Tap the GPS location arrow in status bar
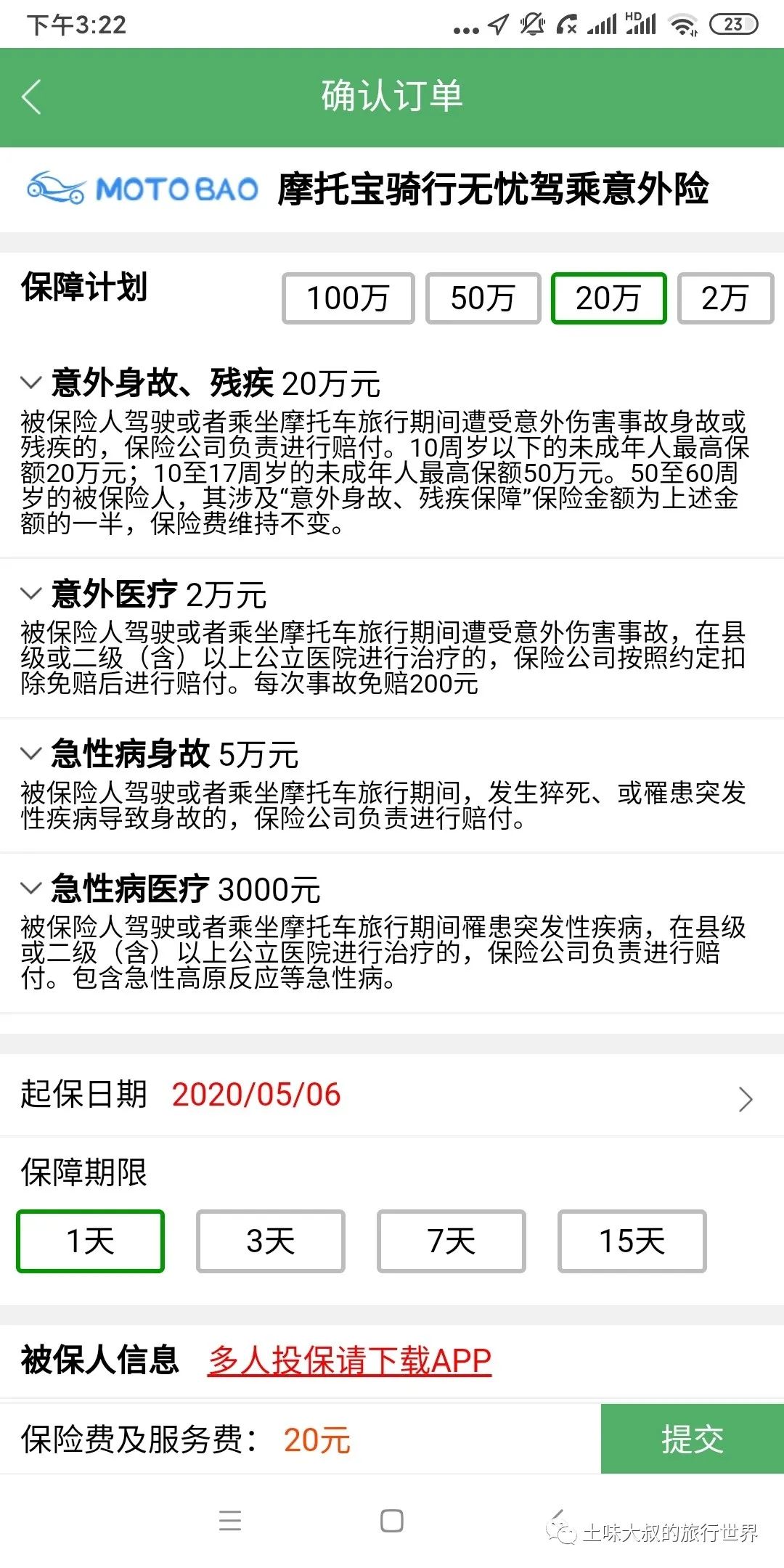Viewport: 784px width, 1568px height. (498, 24)
